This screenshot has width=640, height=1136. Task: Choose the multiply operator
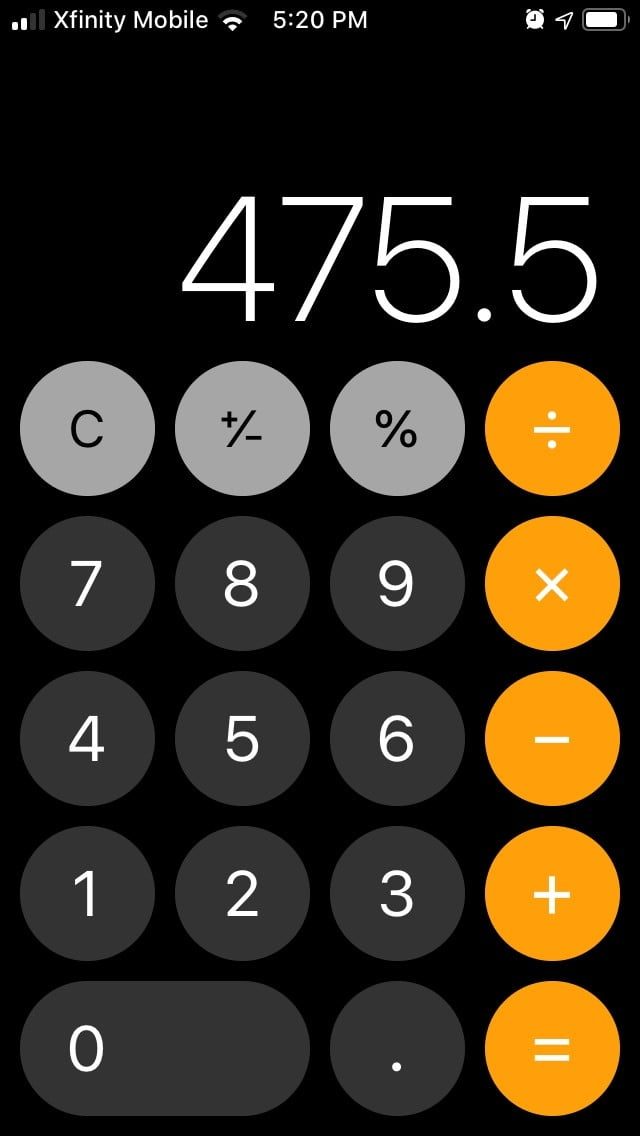(x=552, y=584)
